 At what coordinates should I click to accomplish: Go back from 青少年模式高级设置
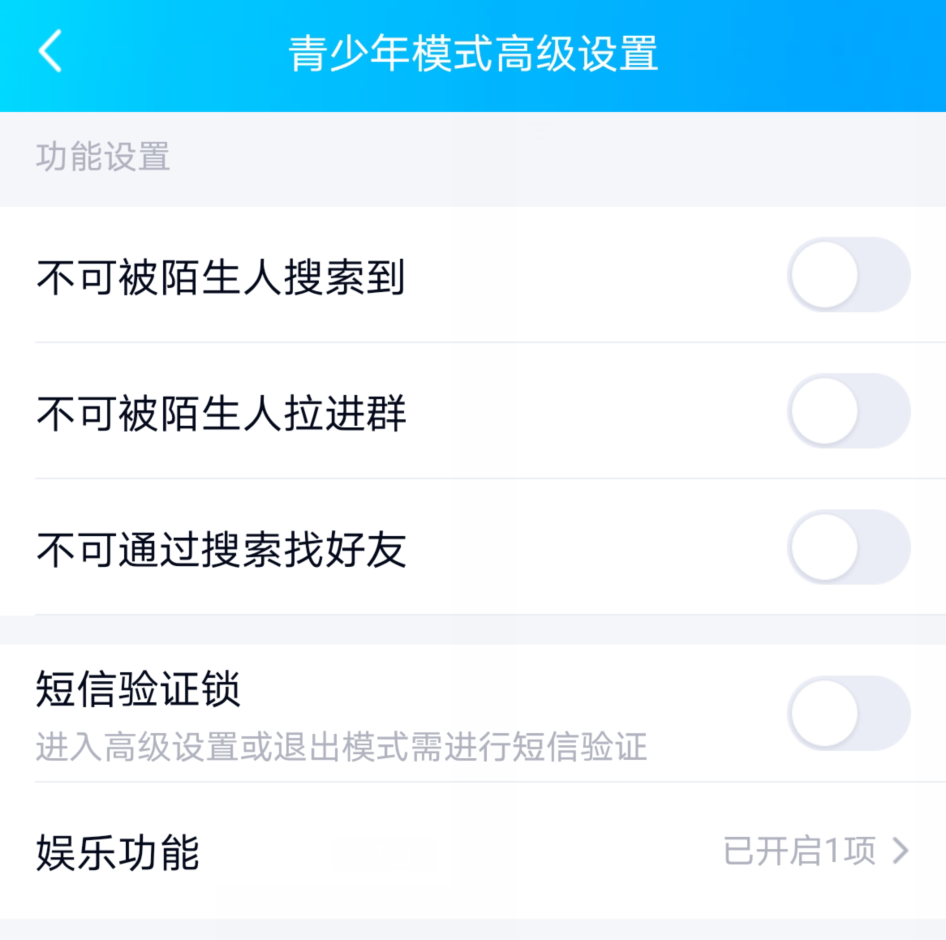(50, 52)
